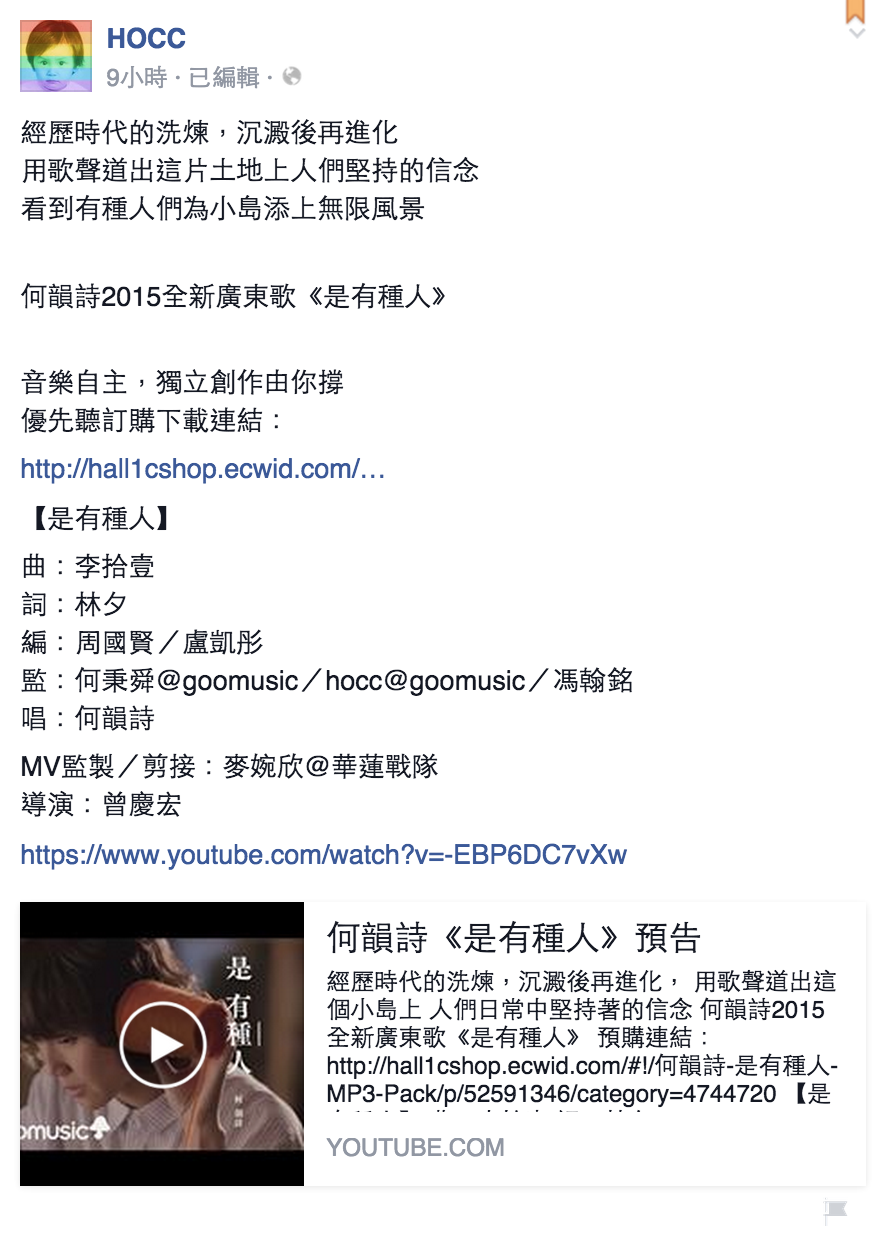882x1238 pixels.
Task: Open the 何韻詩《是有種人》預告 link card title
Action: point(513,938)
